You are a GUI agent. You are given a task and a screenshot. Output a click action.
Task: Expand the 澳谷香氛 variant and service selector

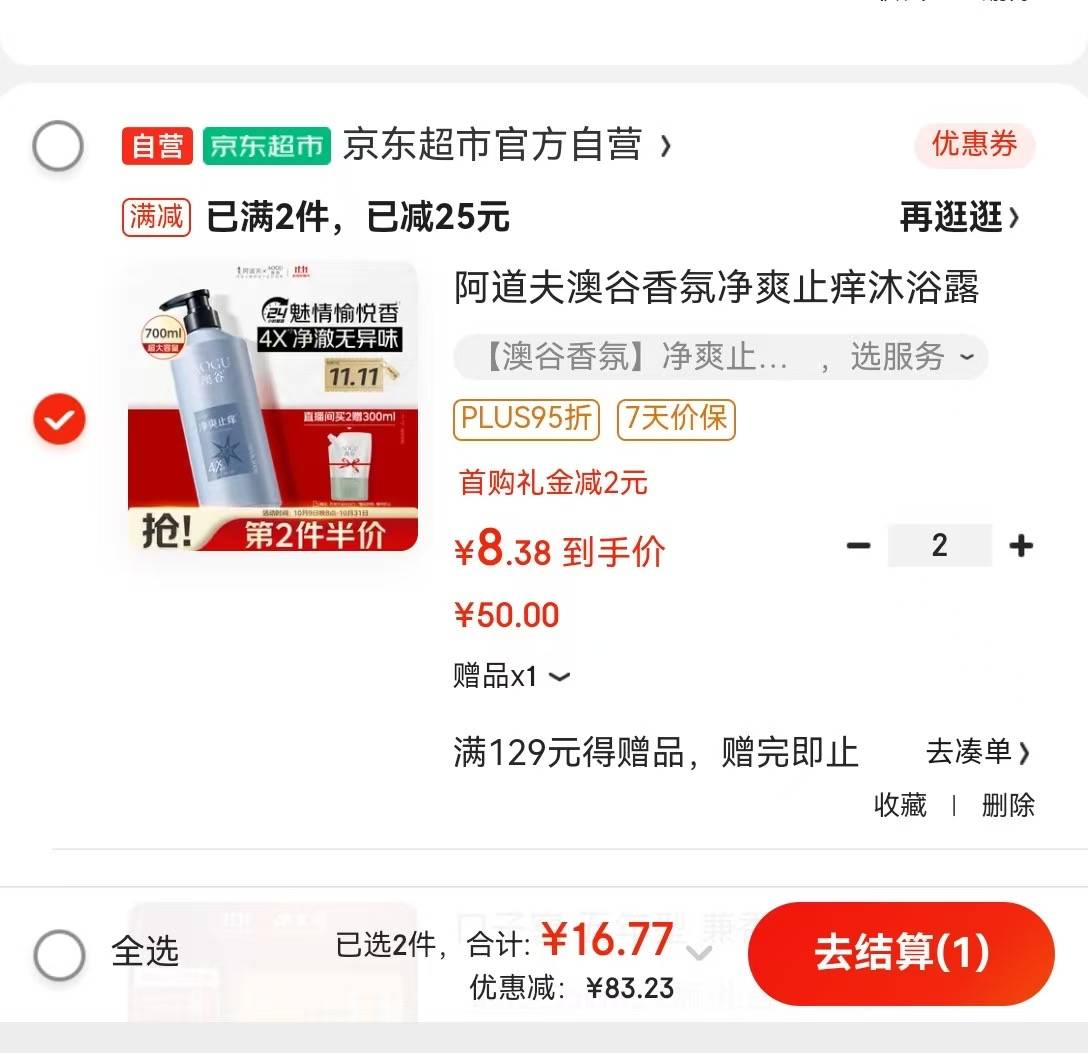point(720,357)
